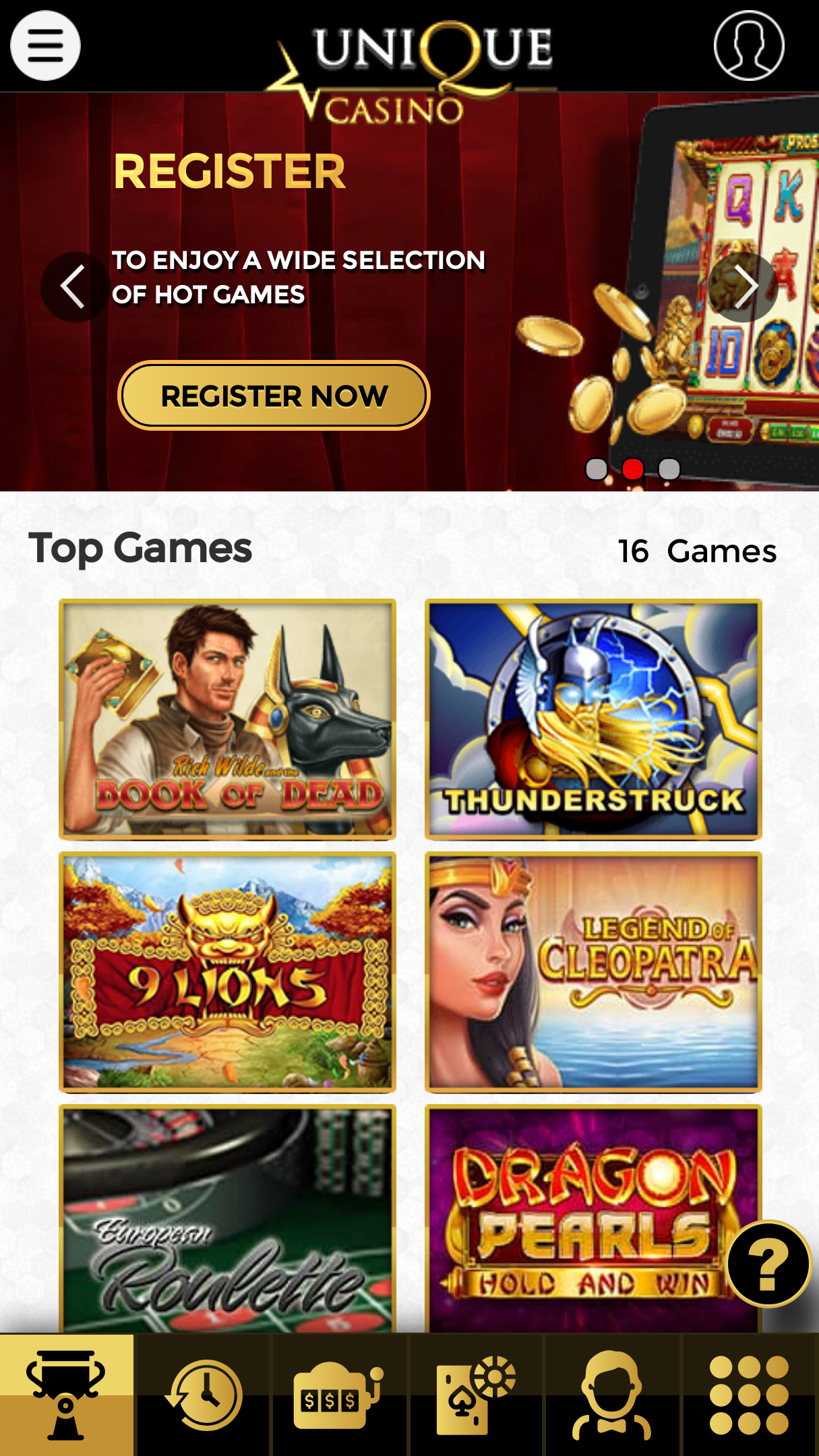
Task: Open European Roulette
Action: pos(227,1219)
